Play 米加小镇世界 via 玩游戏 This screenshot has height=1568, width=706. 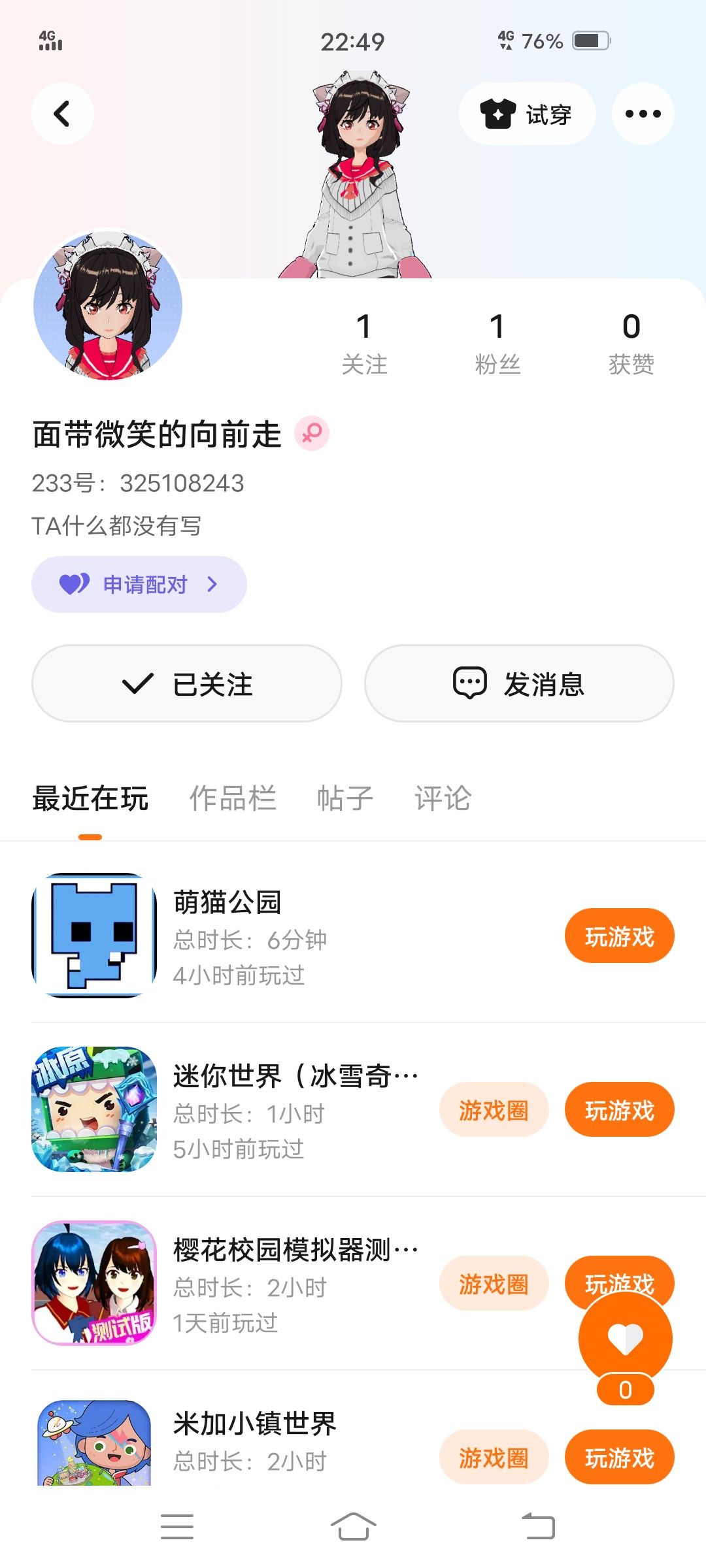pos(619,1458)
